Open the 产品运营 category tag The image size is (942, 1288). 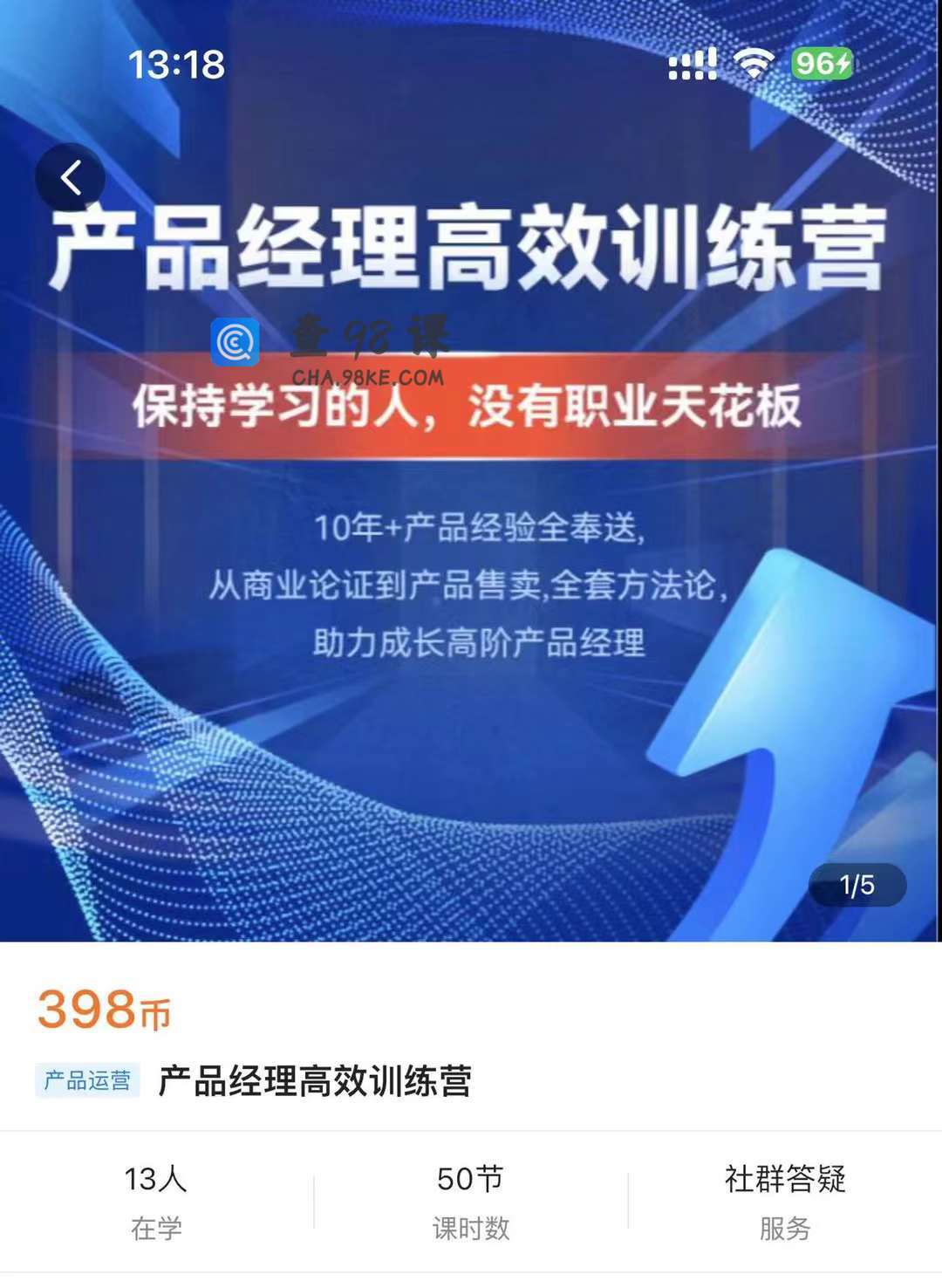point(87,1081)
